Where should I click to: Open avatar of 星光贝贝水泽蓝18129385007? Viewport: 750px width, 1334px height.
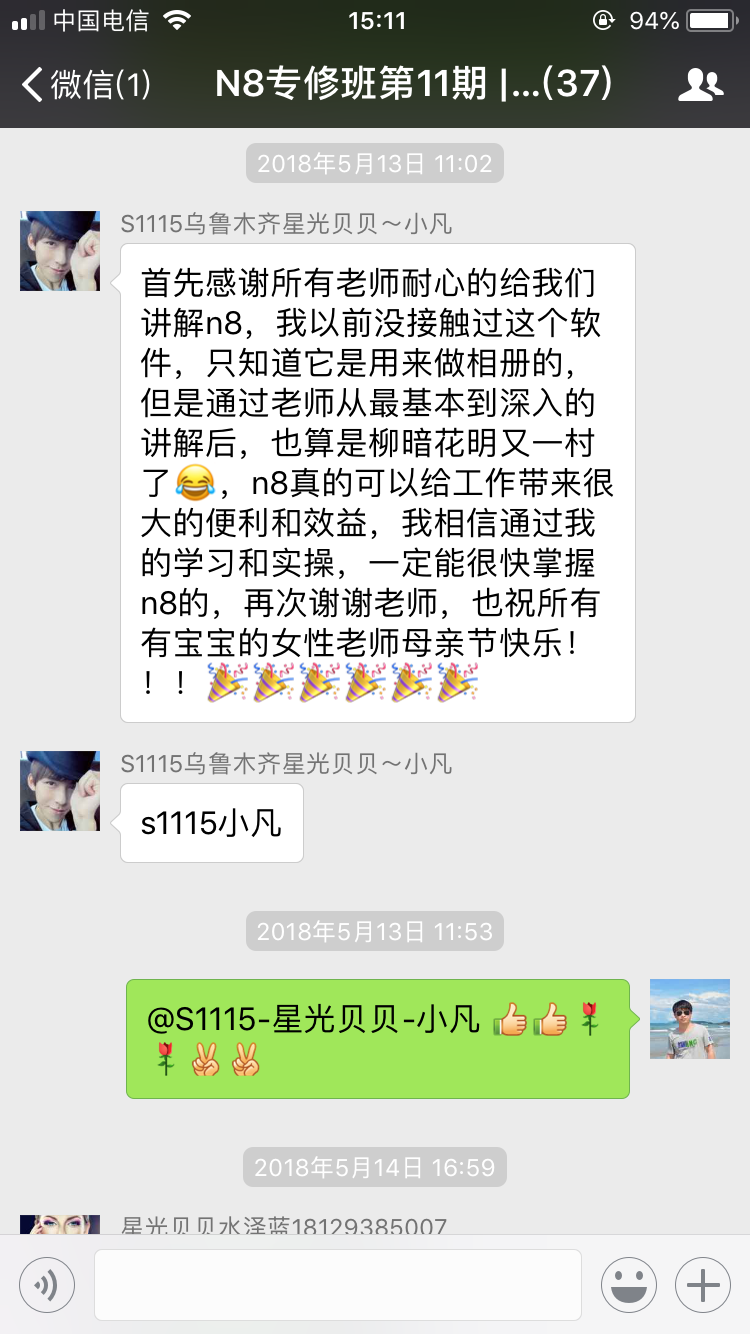tap(60, 1224)
